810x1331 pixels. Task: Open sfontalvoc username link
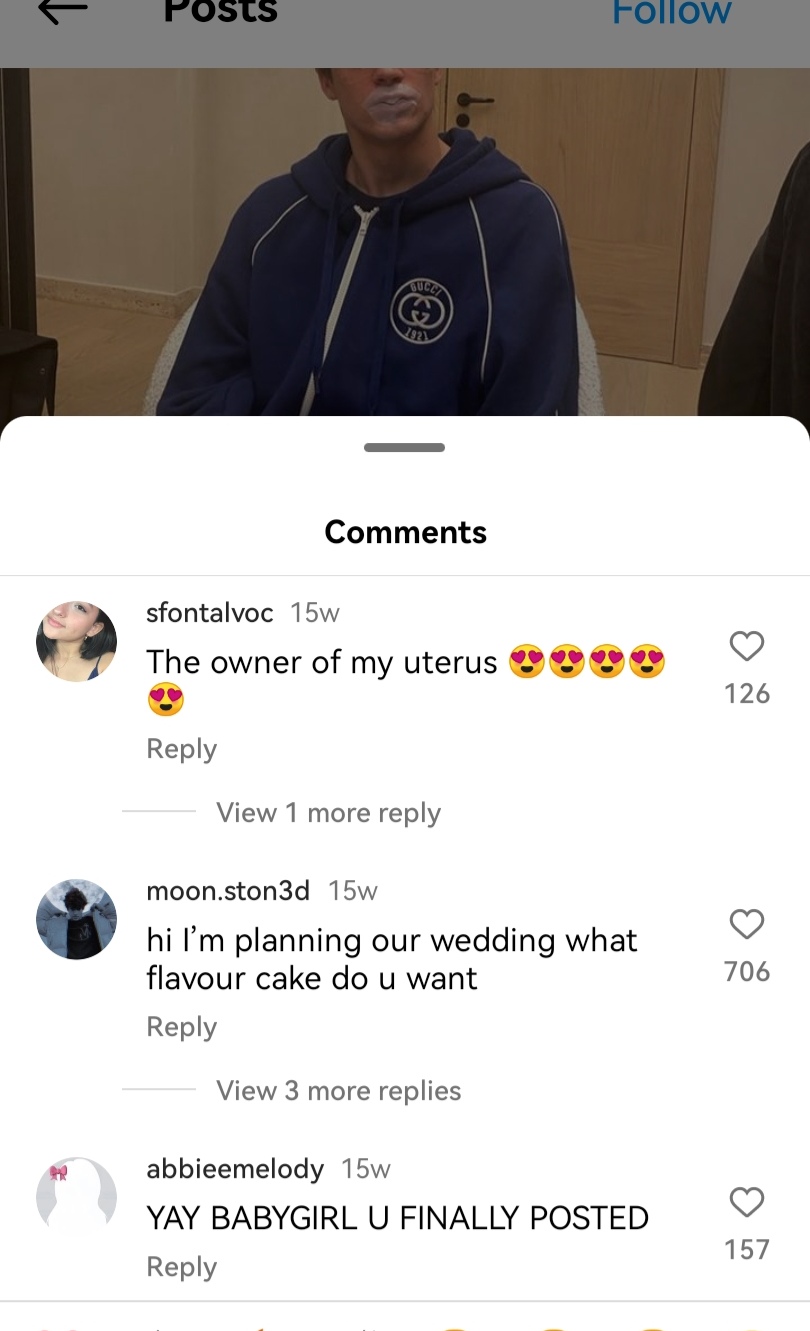click(x=209, y=613)
